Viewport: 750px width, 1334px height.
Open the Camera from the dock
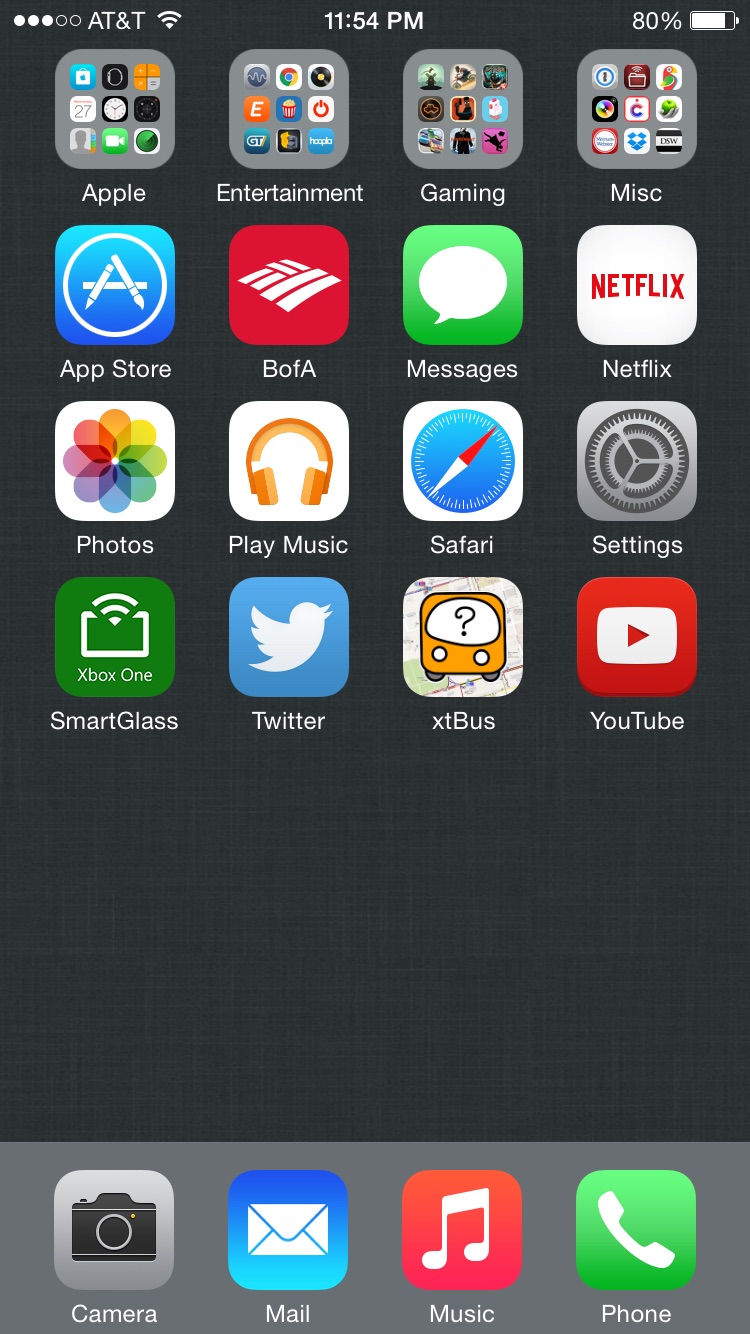[114, 1230]
